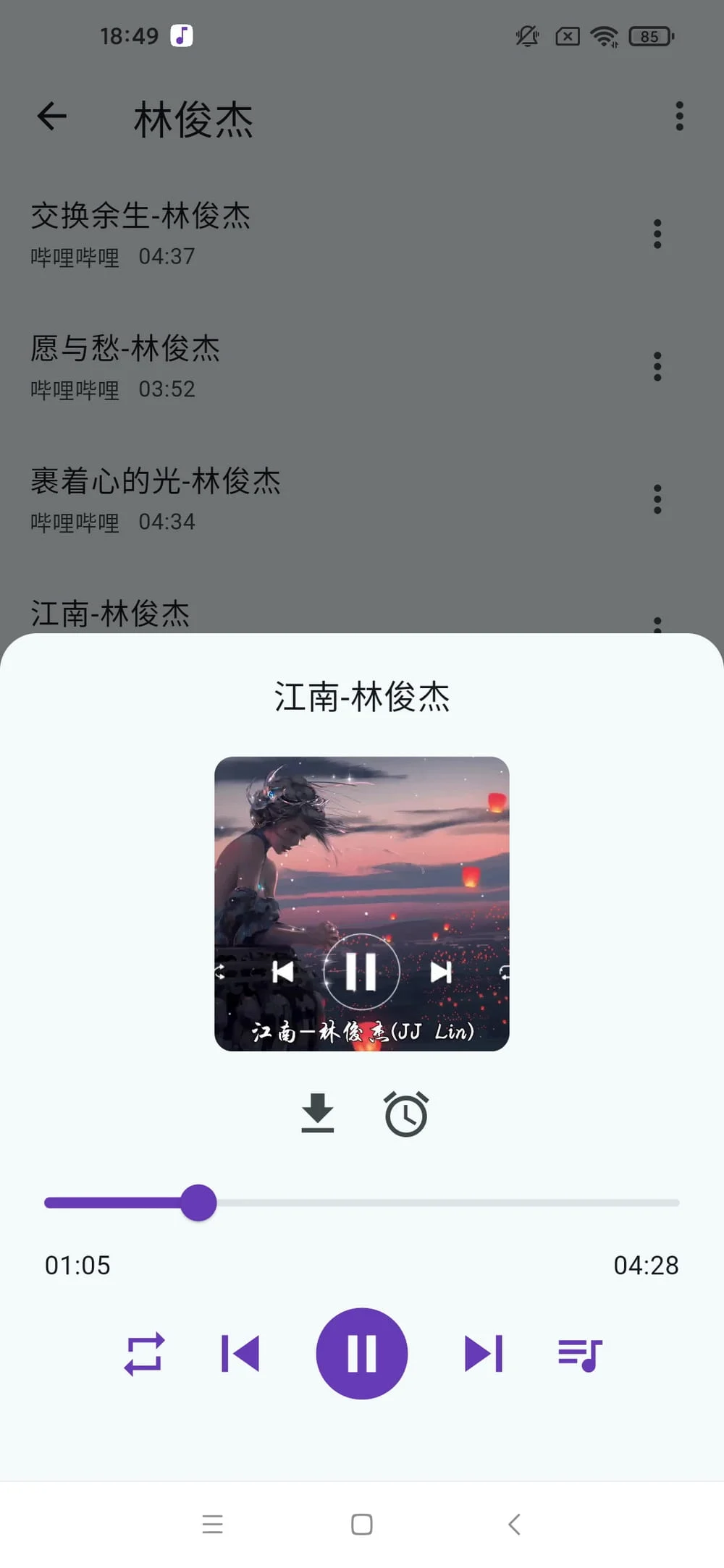Open the options menu for 交换余生-林俊杰
Viewport: 724px width, 1568px height.
click(x=657, y=233)
